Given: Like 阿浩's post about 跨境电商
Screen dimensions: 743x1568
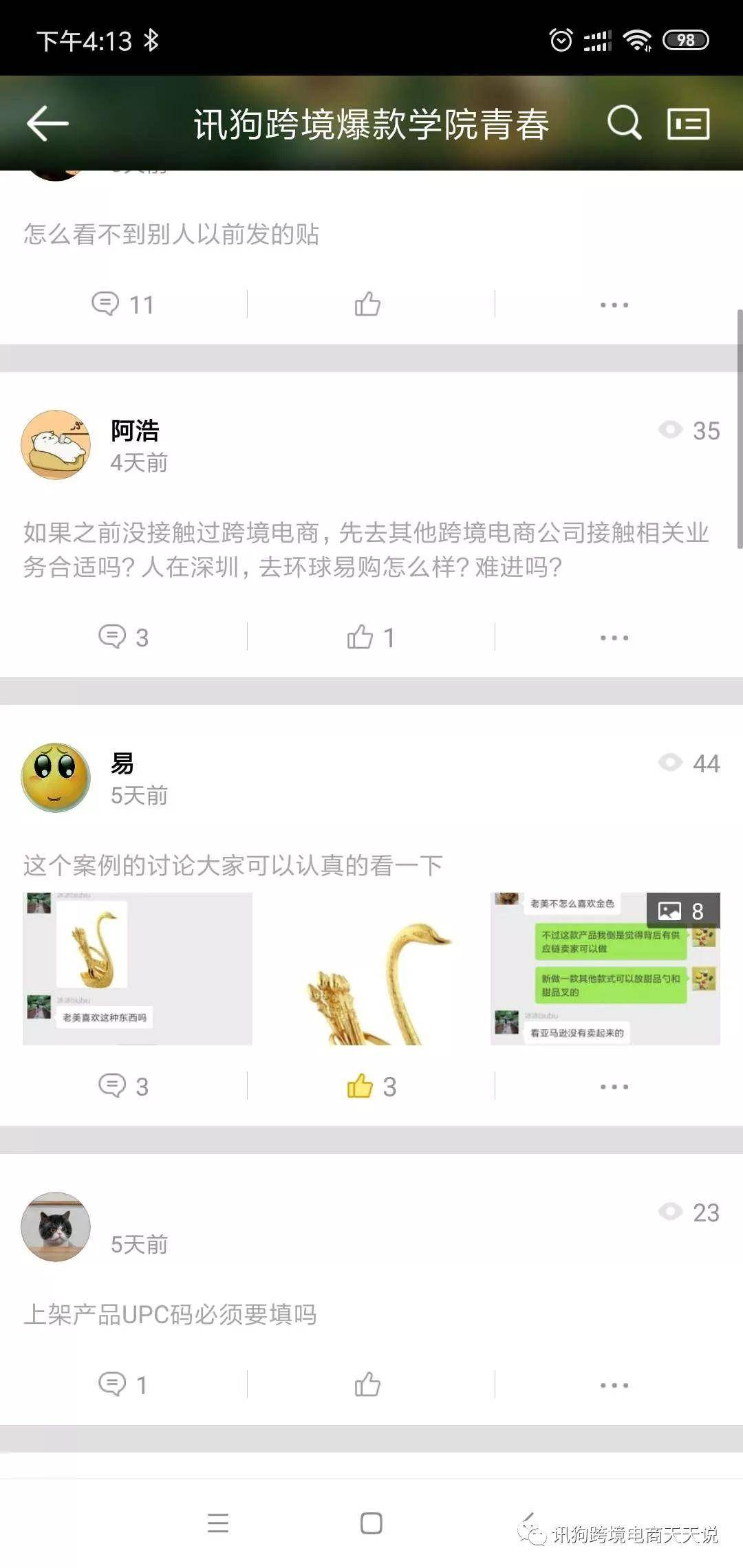Looking at the screenshot, I should click(369, 637).
